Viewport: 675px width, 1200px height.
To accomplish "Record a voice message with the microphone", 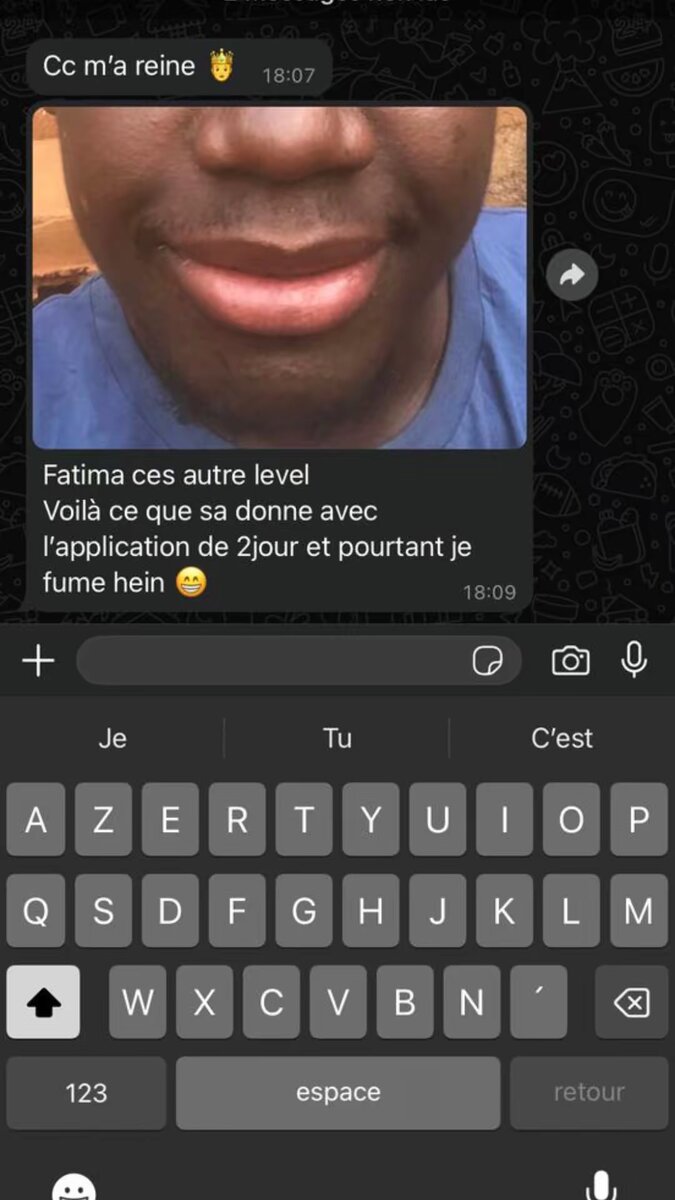I will click(634, 660).
